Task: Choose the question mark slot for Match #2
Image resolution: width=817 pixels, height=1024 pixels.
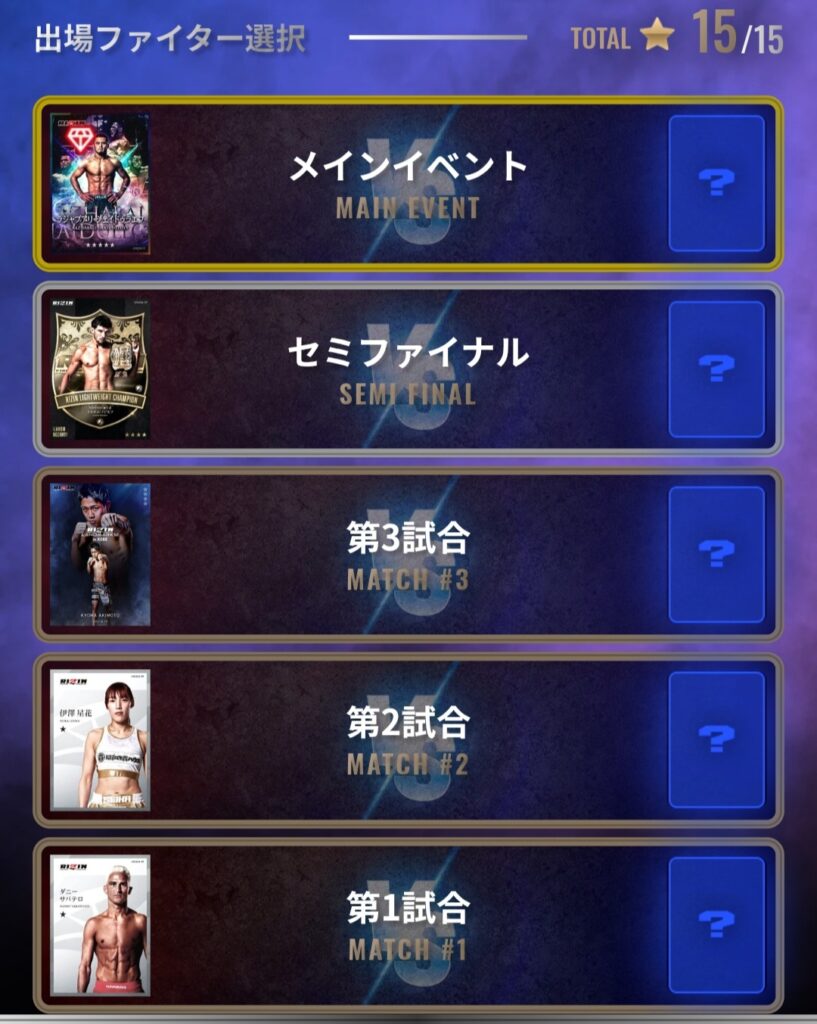Action: coord(716,740)
